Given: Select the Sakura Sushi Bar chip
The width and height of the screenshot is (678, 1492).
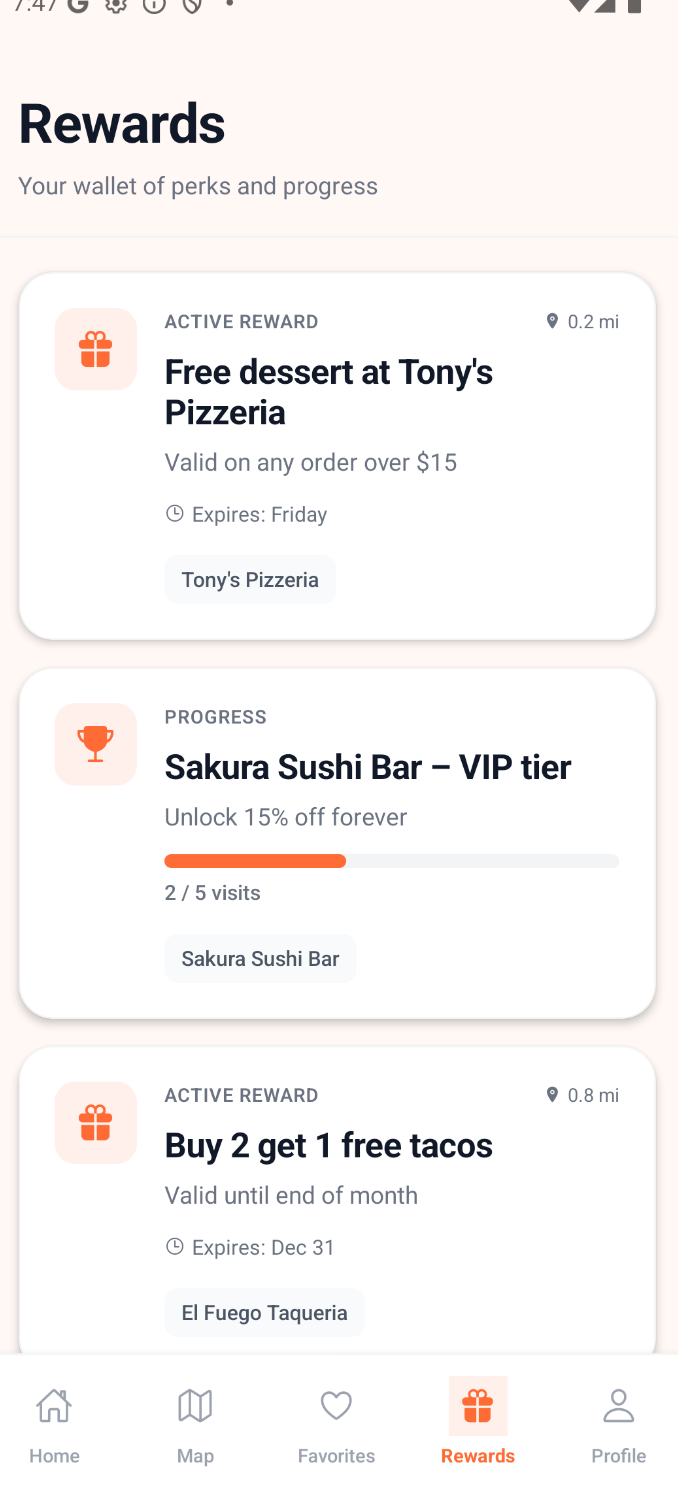Looking at the screenshot, I should tap(260, 959).
